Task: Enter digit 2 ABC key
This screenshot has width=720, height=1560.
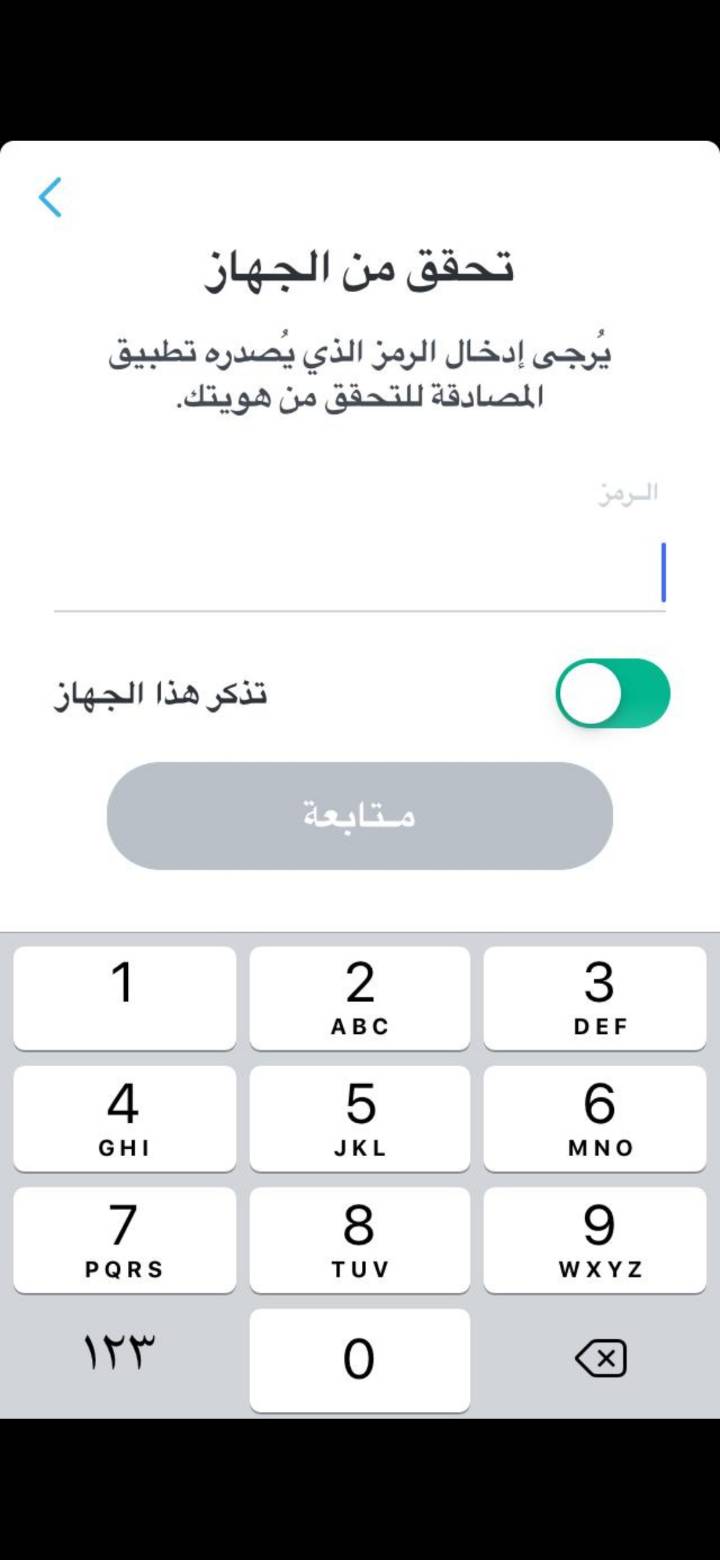Action: 360,998
